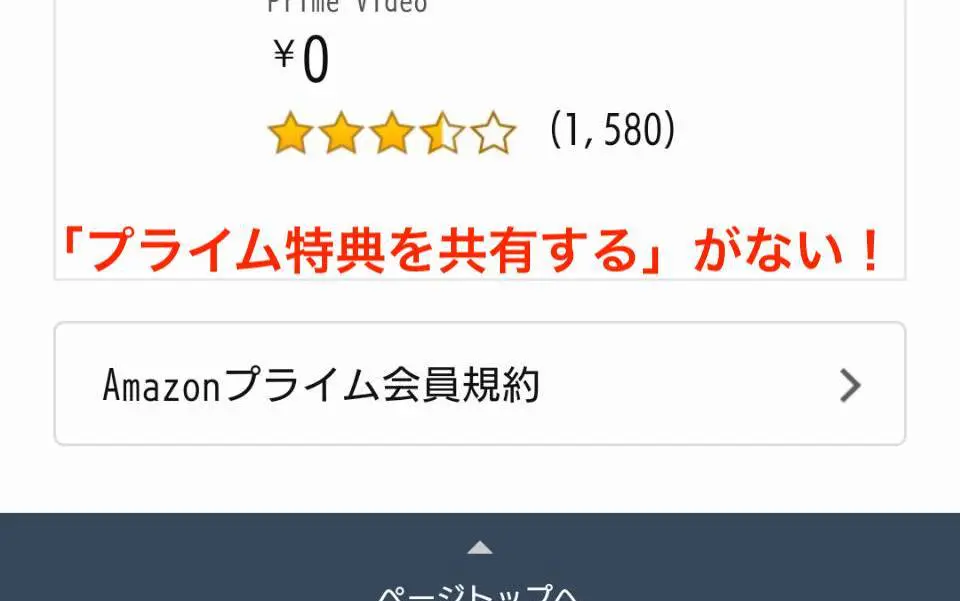Open the Amazonプライム会員規約 row

[479, 384]
